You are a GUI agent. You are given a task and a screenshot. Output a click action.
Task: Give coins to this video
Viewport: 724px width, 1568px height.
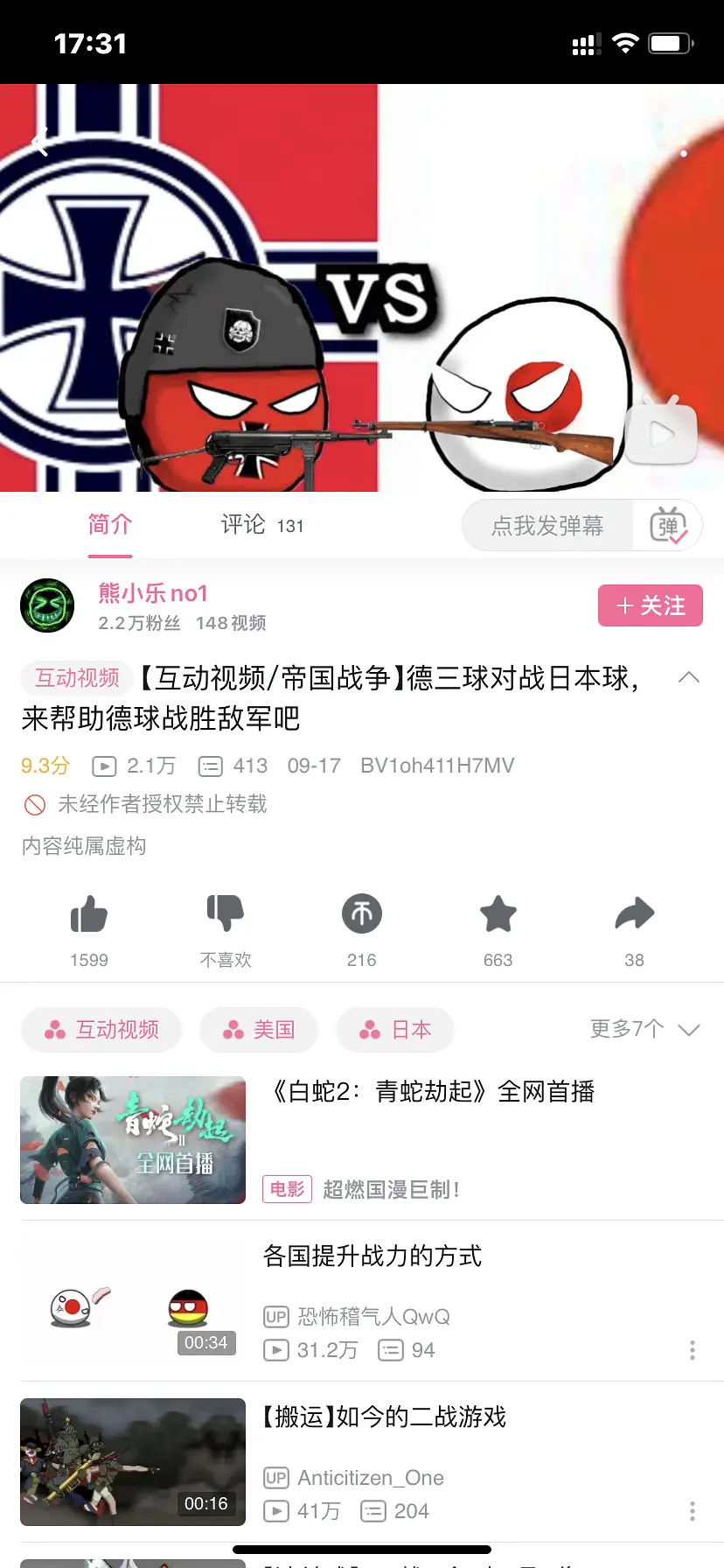(362, 914)
